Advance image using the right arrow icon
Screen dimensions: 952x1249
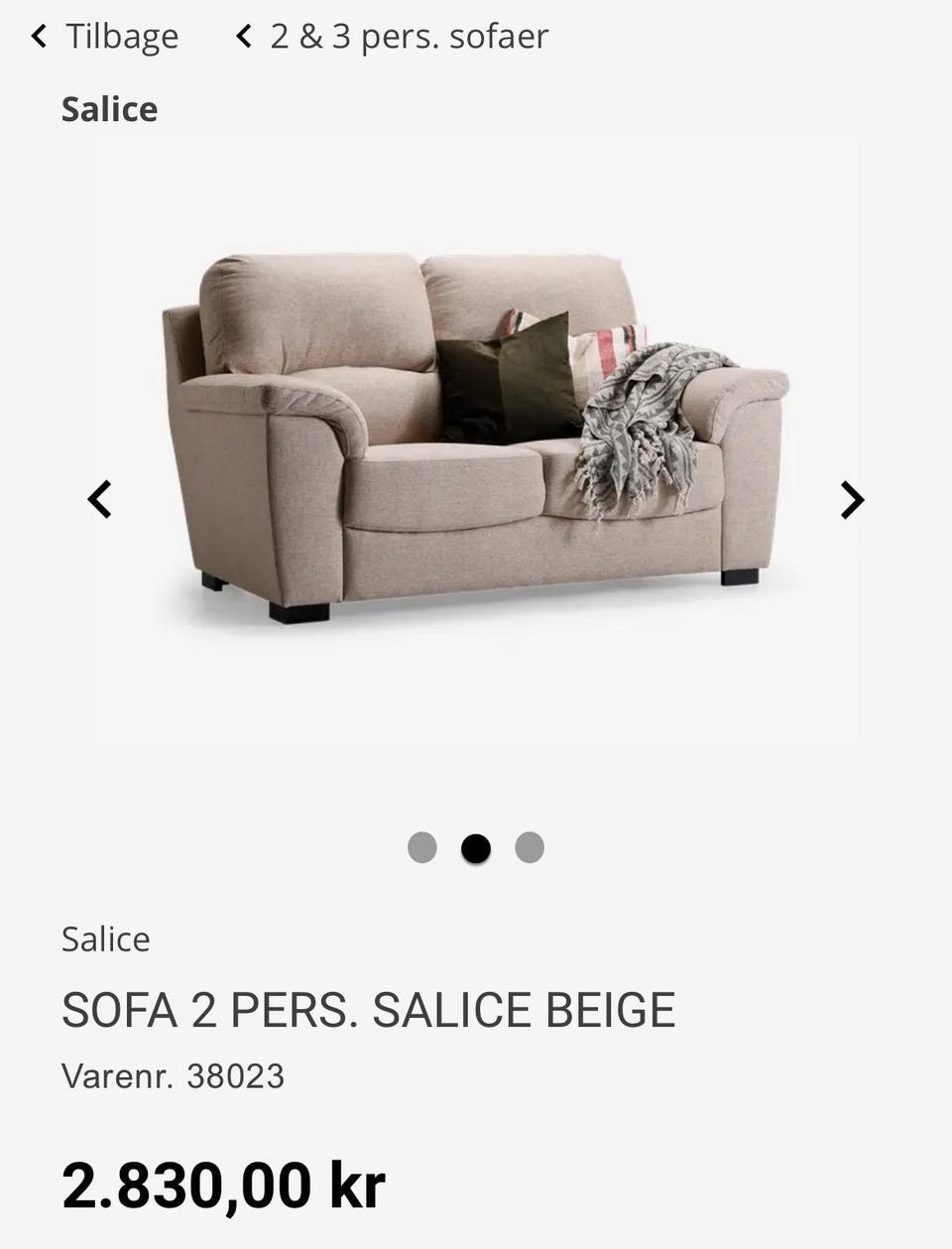point(851,501)
